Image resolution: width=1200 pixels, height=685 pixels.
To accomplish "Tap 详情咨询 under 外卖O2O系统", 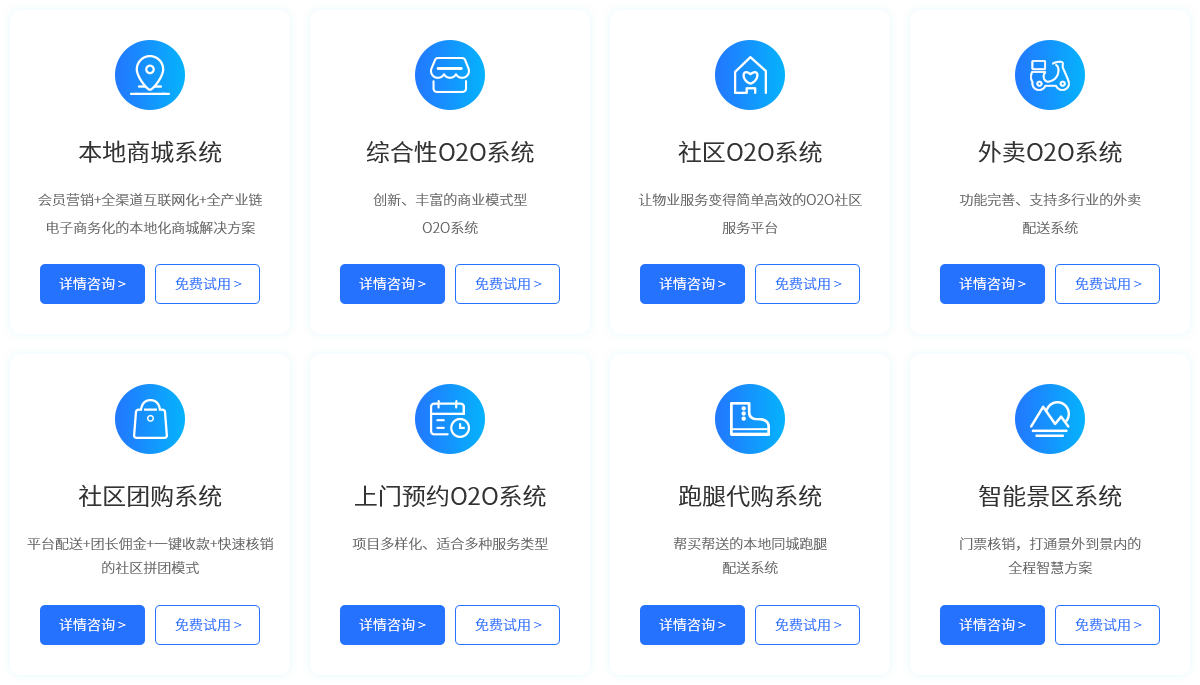I will tap(992, 284).
